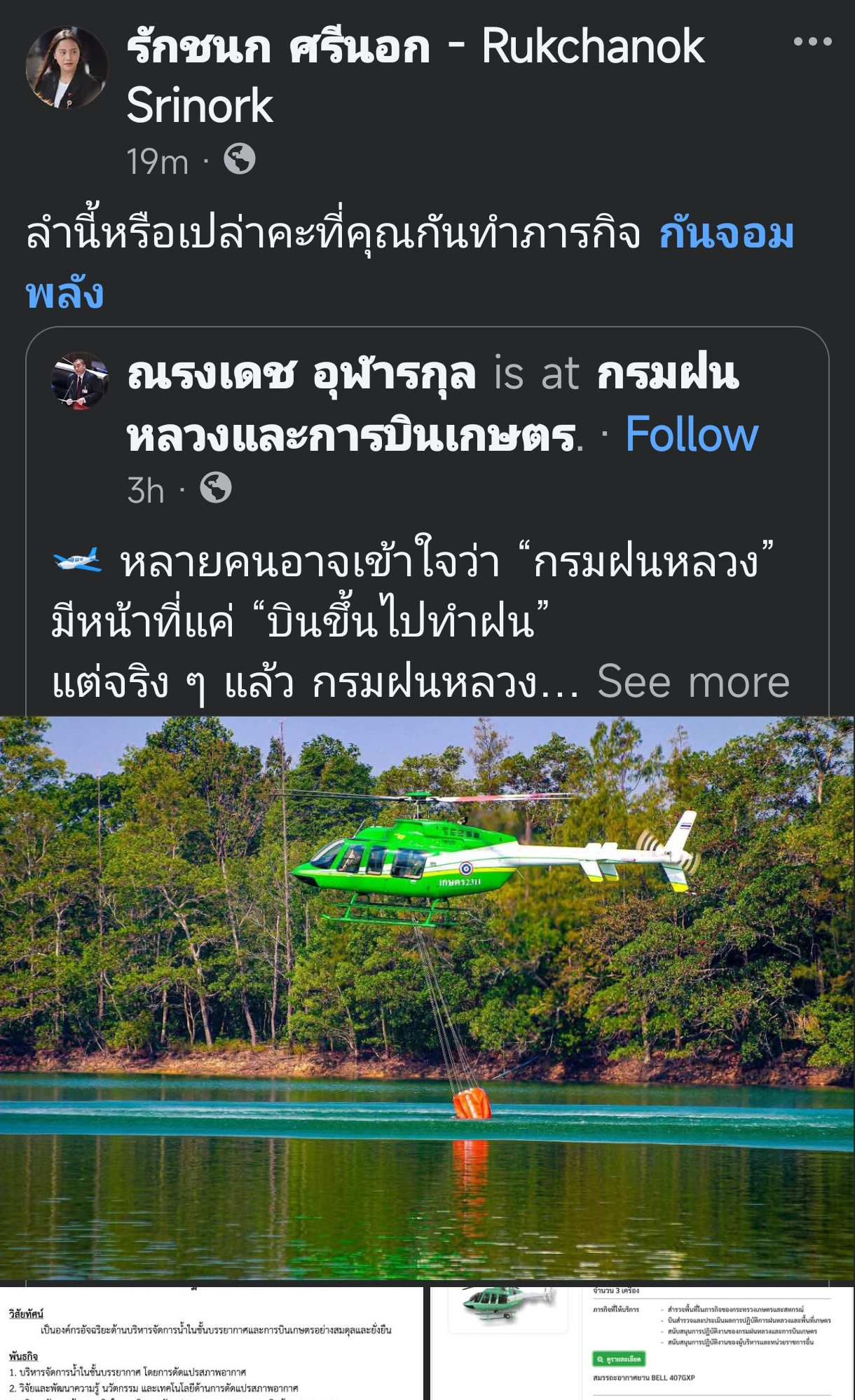Open the post's three-dot overflow menu
The image size is (855, 1400).
pos(812,43)
